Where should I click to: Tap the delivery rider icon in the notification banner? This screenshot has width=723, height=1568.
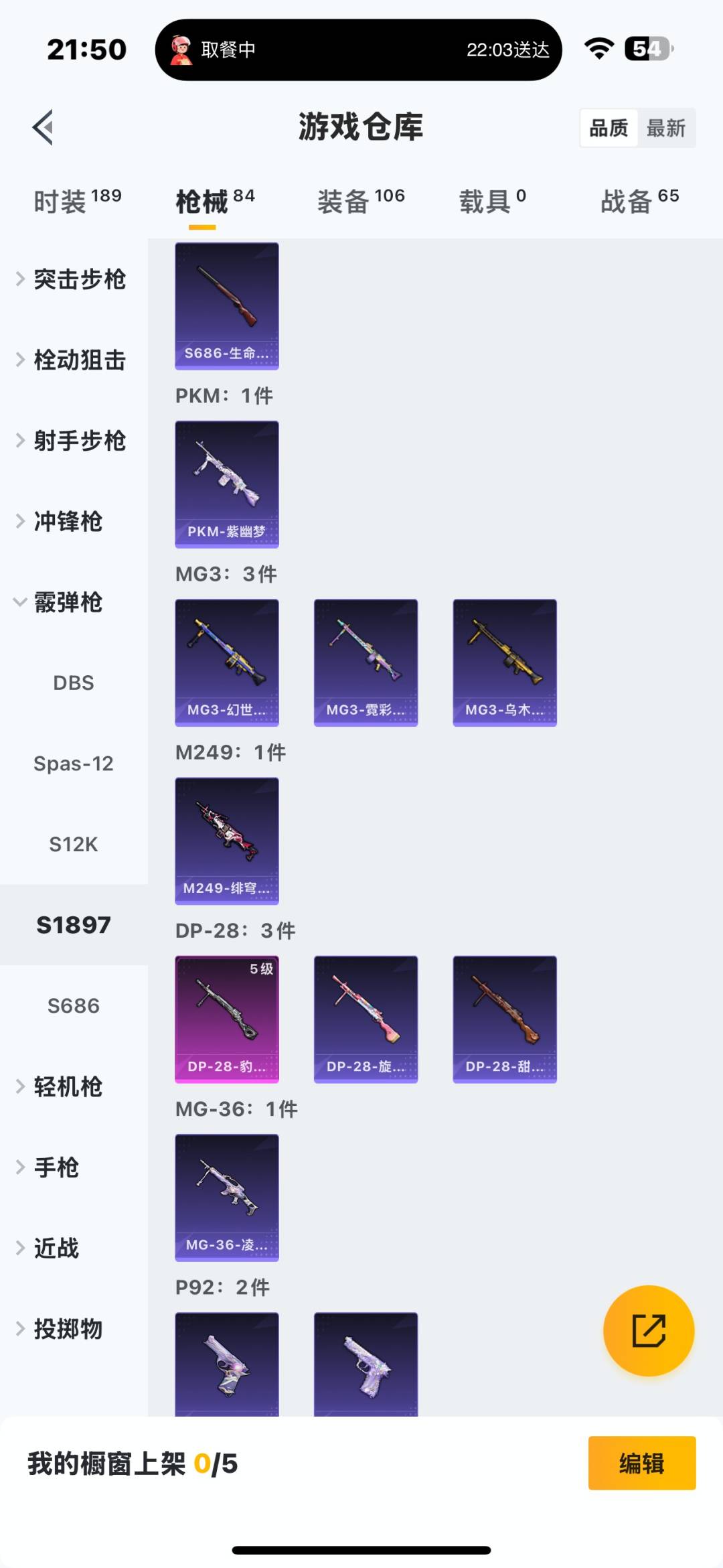179,50
